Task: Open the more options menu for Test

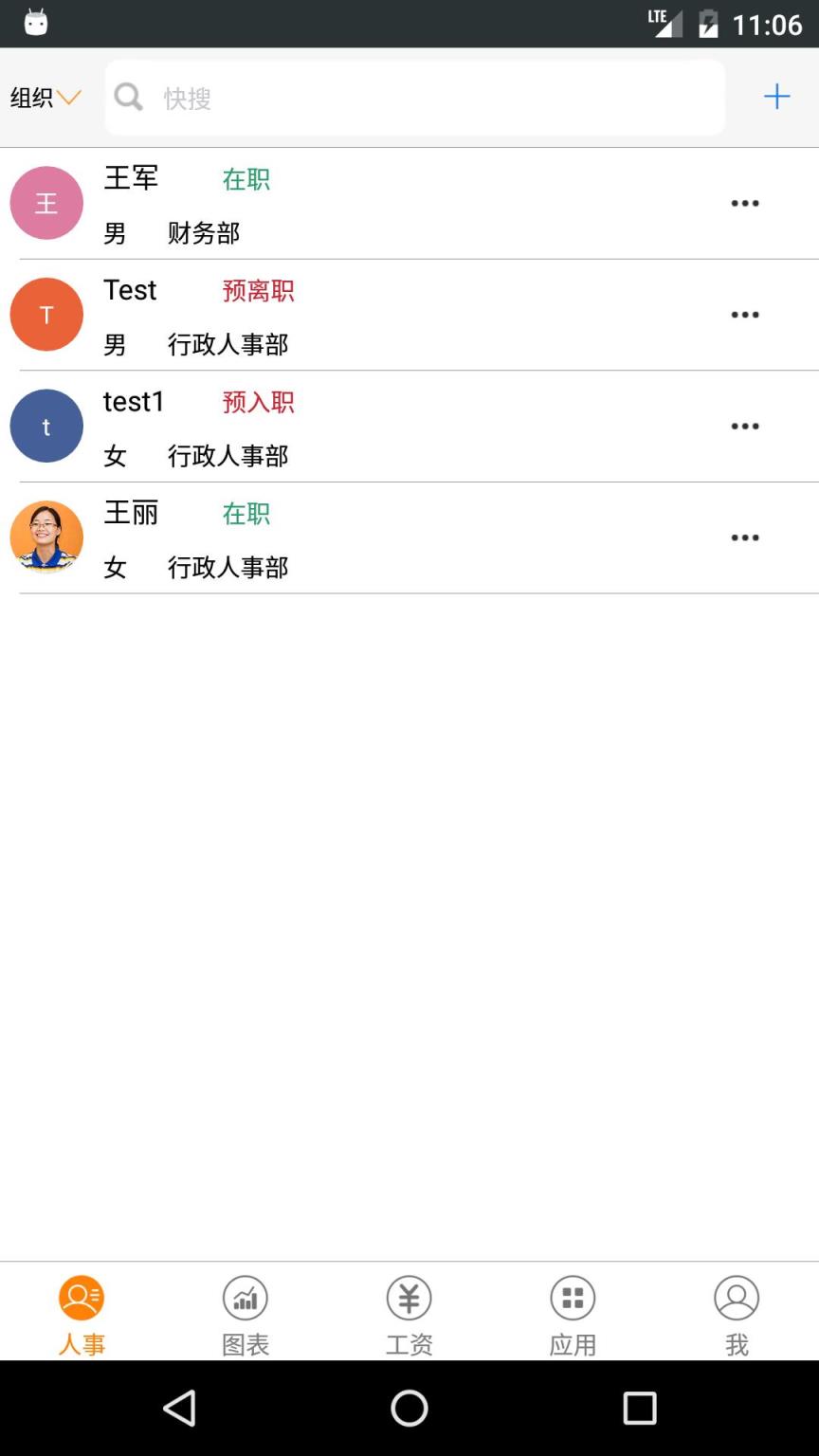Action: tap(745, 314)
